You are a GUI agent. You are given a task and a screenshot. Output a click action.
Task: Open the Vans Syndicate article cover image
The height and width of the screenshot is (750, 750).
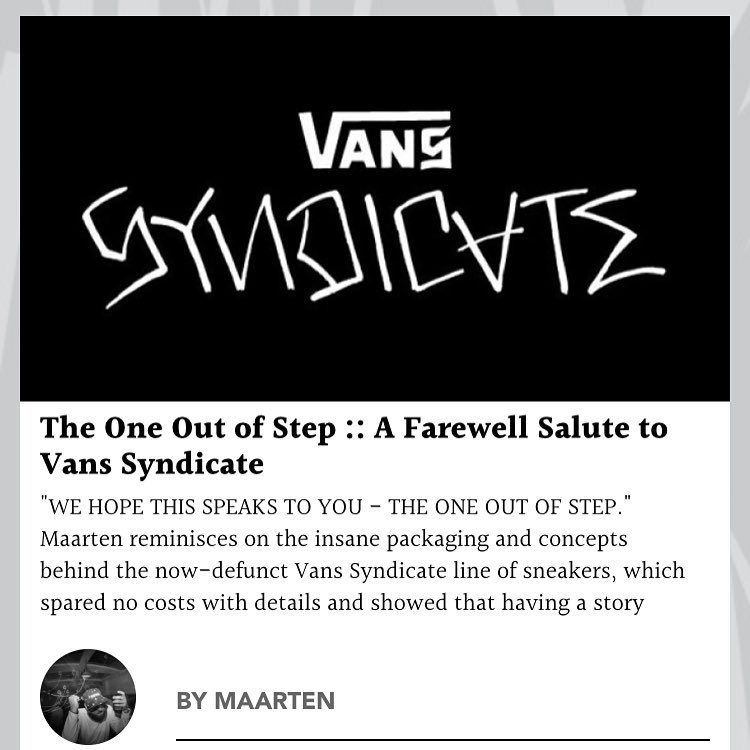pyautogui.click(x=374, y=208)
